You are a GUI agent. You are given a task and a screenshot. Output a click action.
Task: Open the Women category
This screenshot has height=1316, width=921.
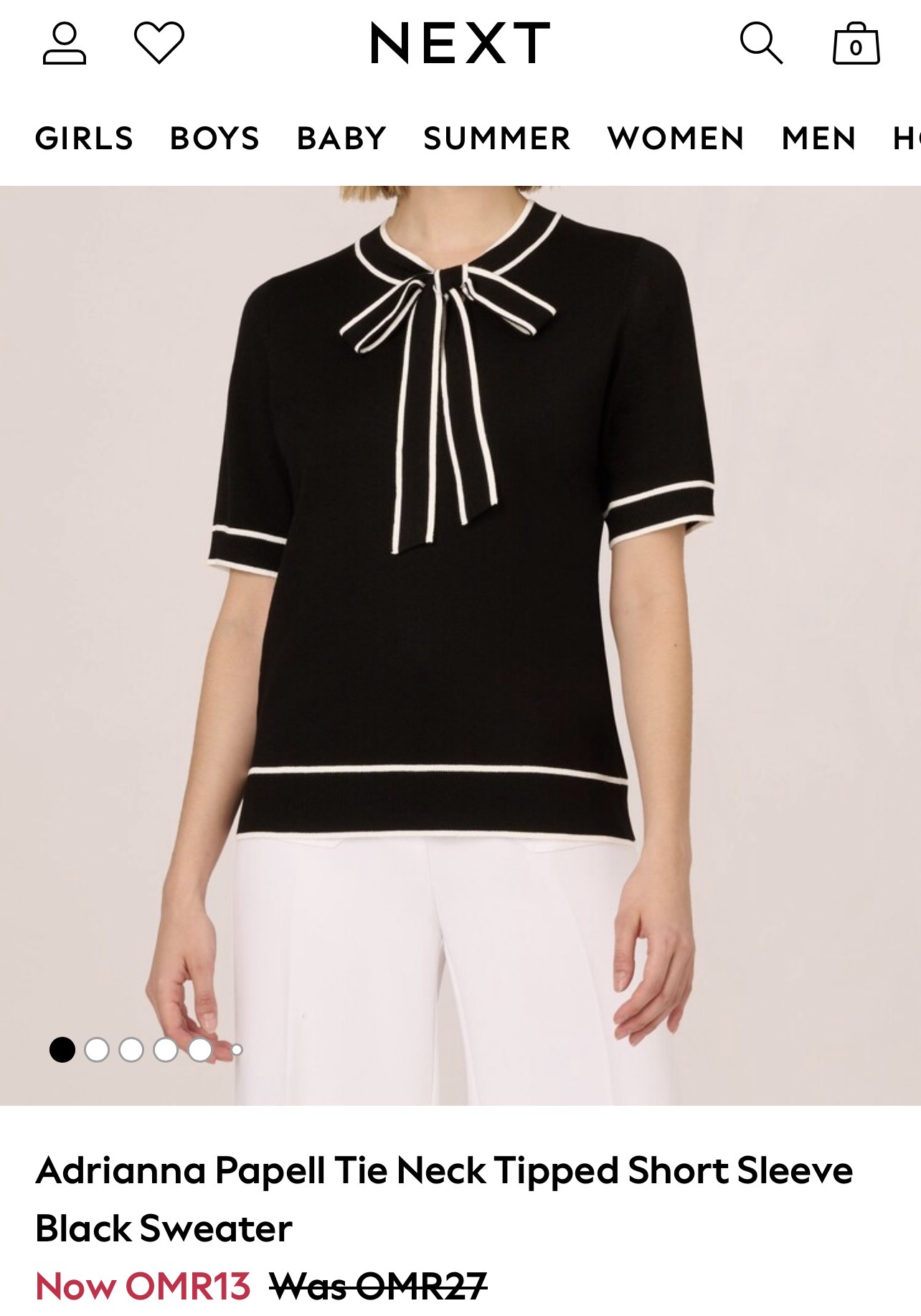[676, 138]
